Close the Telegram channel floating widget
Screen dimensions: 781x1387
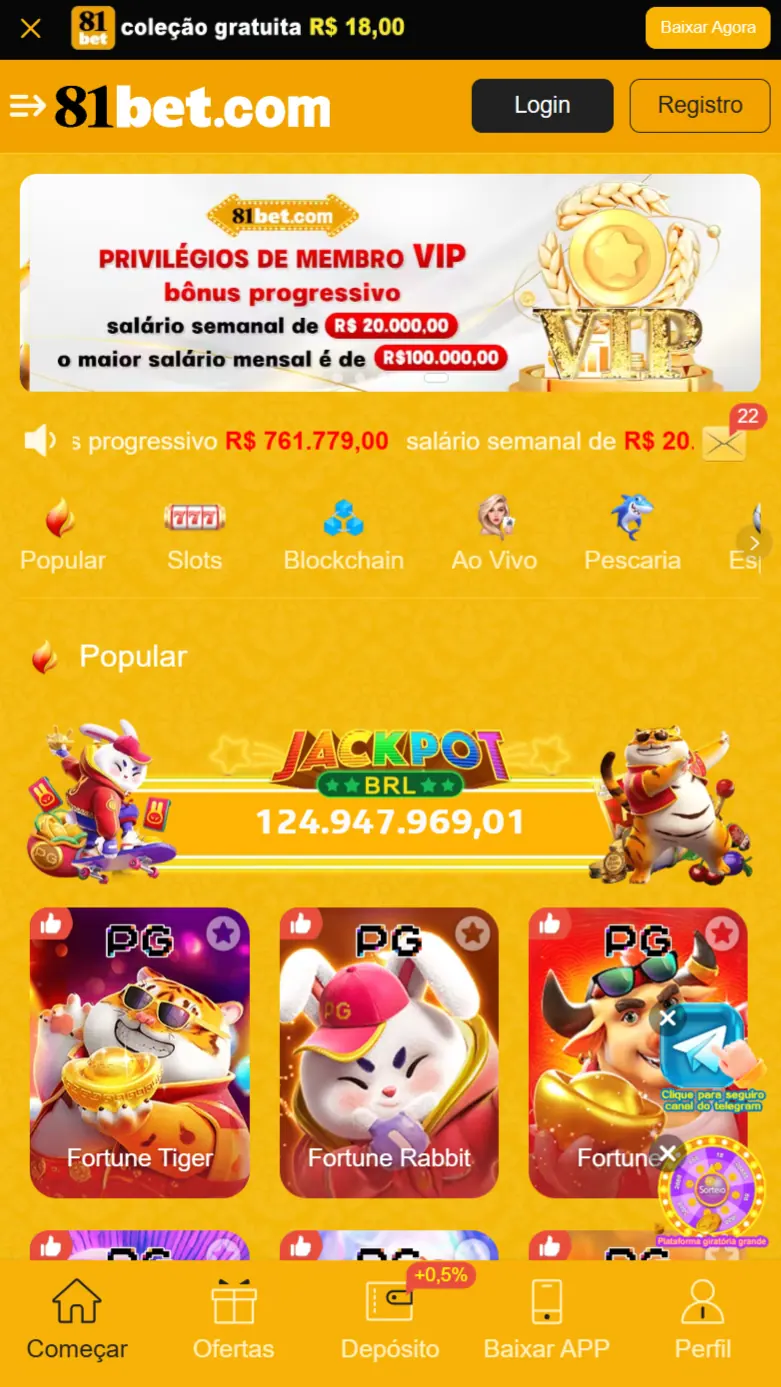coord(668,1019)
